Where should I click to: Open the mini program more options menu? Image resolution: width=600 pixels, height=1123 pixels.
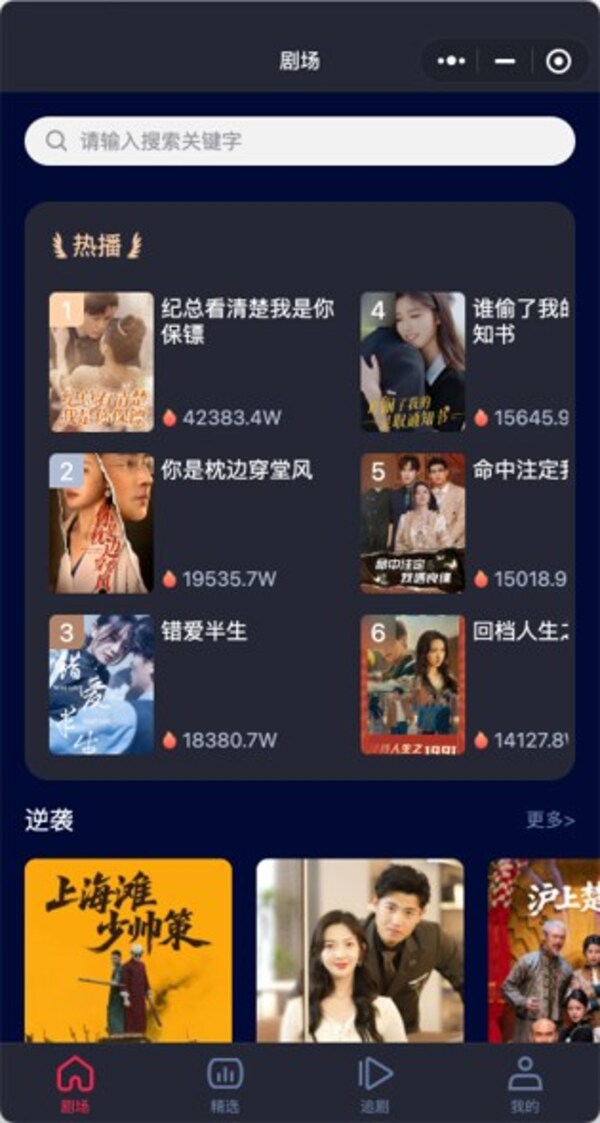click(x=451, y=61)
